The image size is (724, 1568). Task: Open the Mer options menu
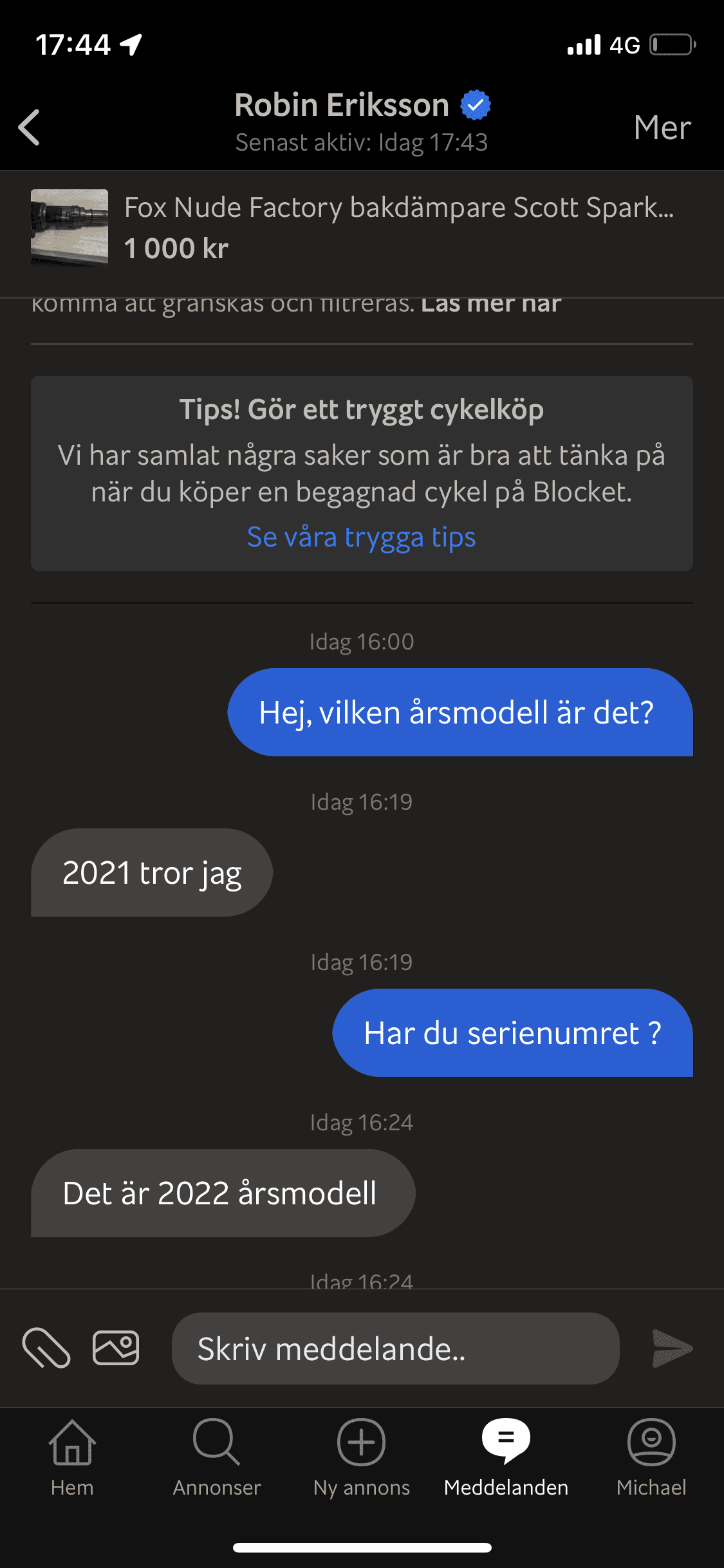pos(662,127)
